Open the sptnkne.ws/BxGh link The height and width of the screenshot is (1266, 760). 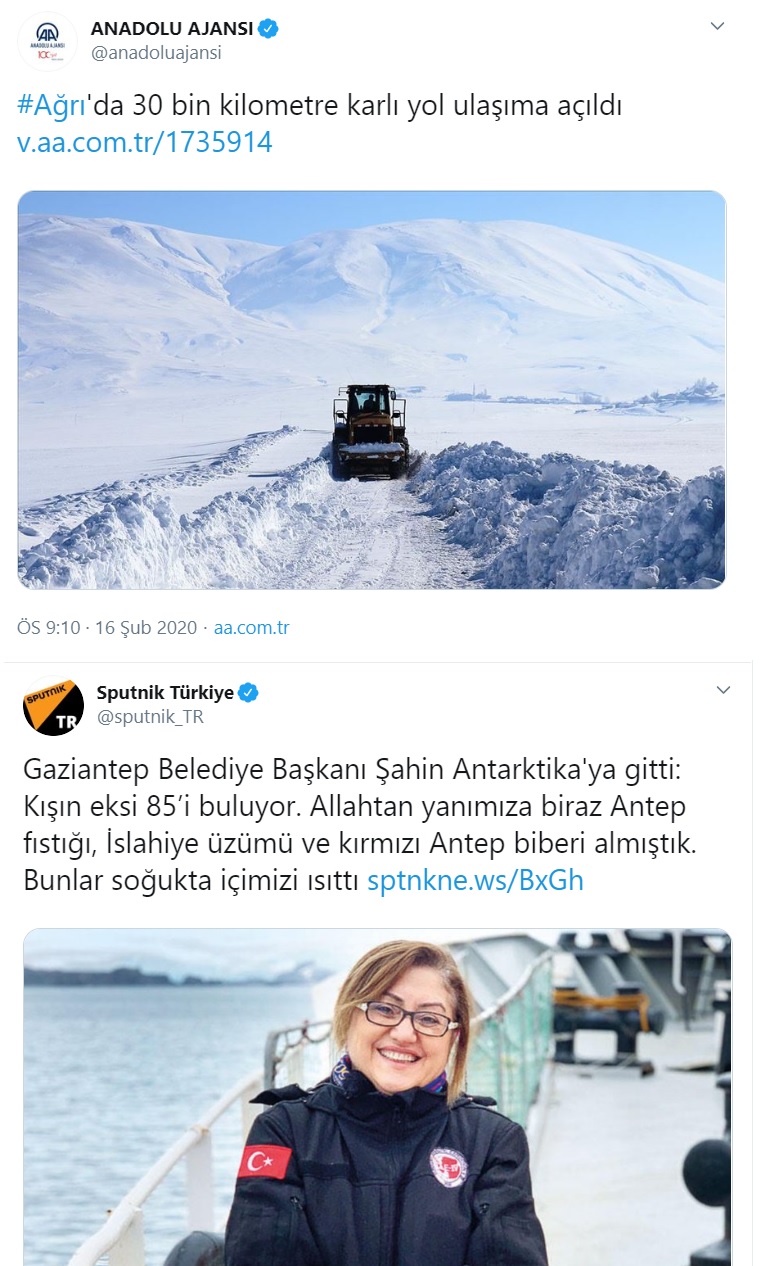pos(475,880)
